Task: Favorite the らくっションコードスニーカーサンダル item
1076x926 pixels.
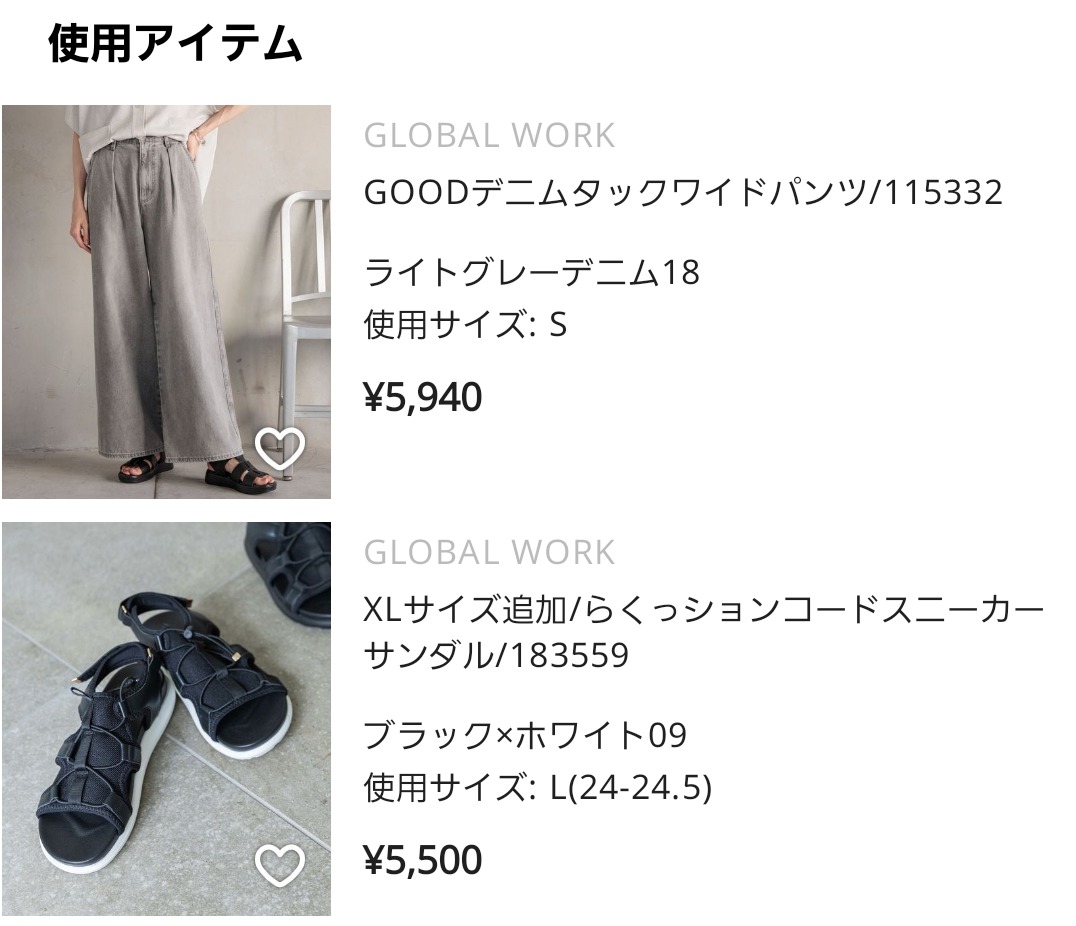Action: tap(279, 865)
